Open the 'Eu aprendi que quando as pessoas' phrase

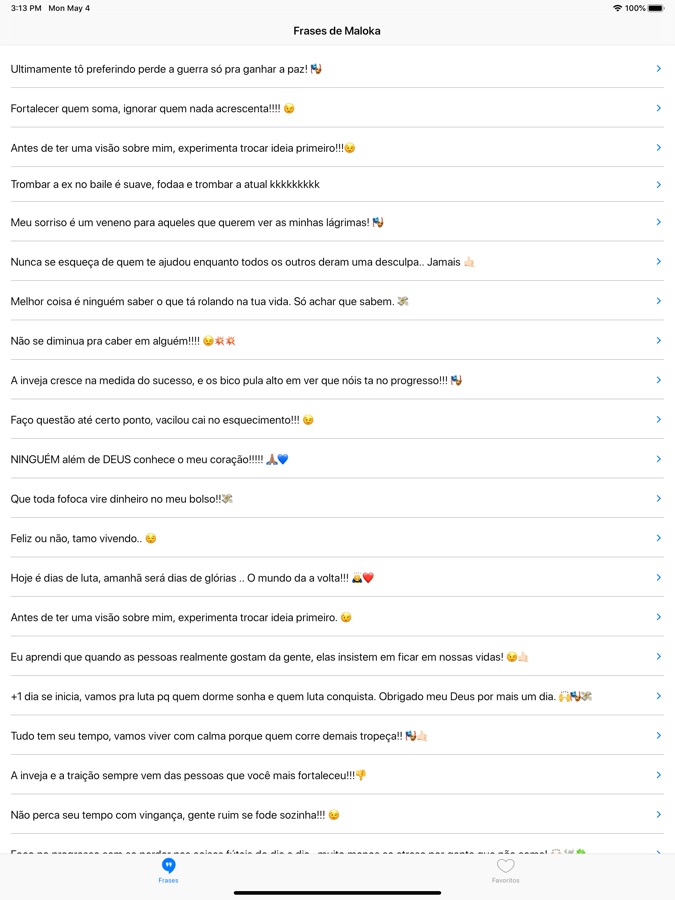[x=337, y=657]
